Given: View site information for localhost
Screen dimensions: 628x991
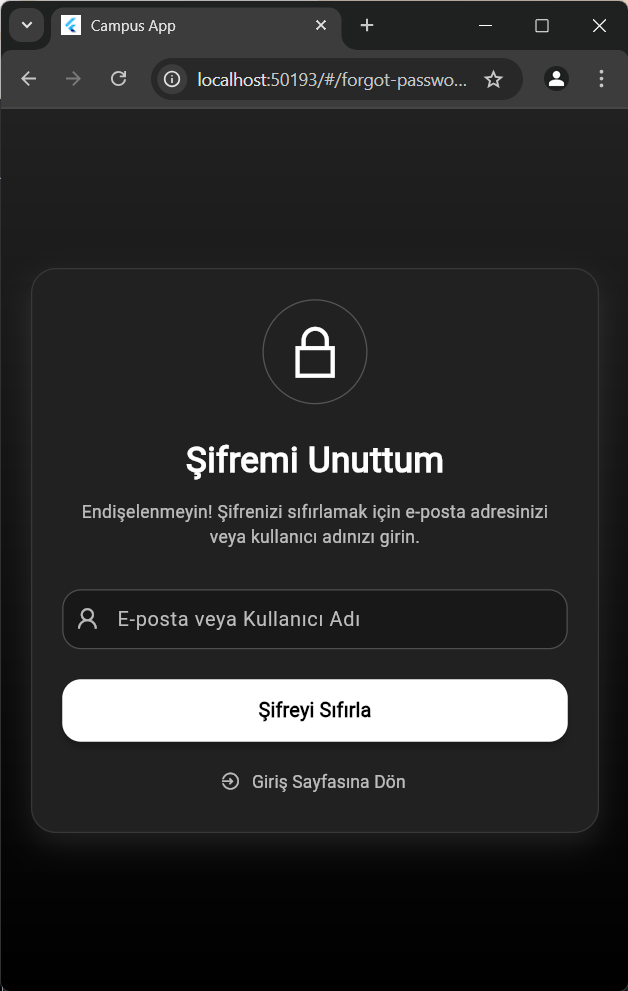Looking at the screenshot, I should coord(172,79).
